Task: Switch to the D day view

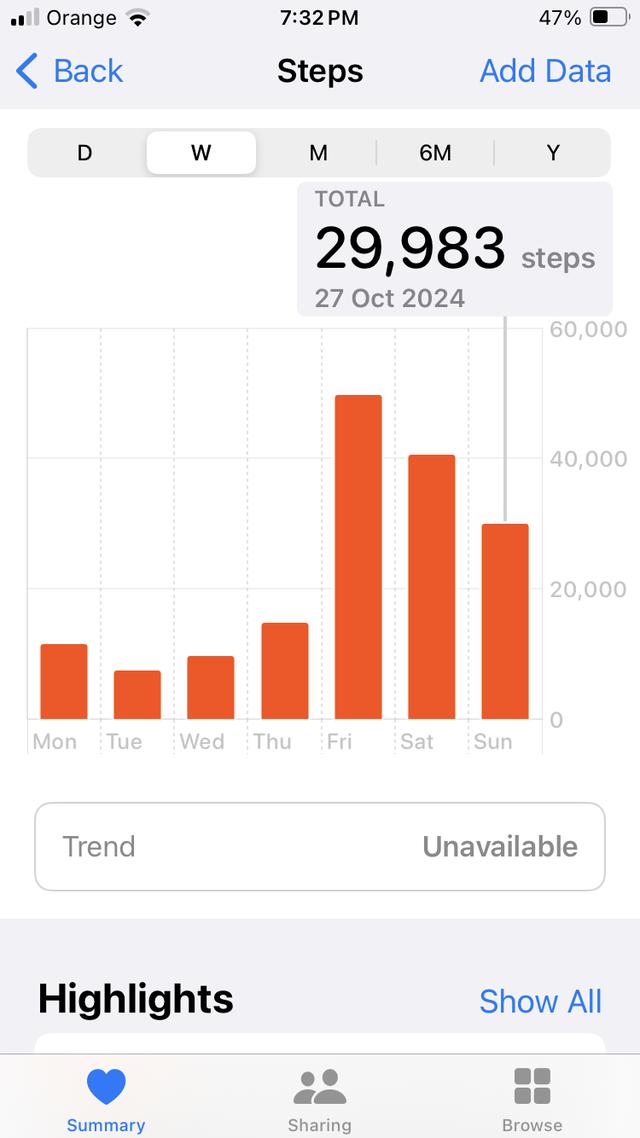Action: pos(85,153)
